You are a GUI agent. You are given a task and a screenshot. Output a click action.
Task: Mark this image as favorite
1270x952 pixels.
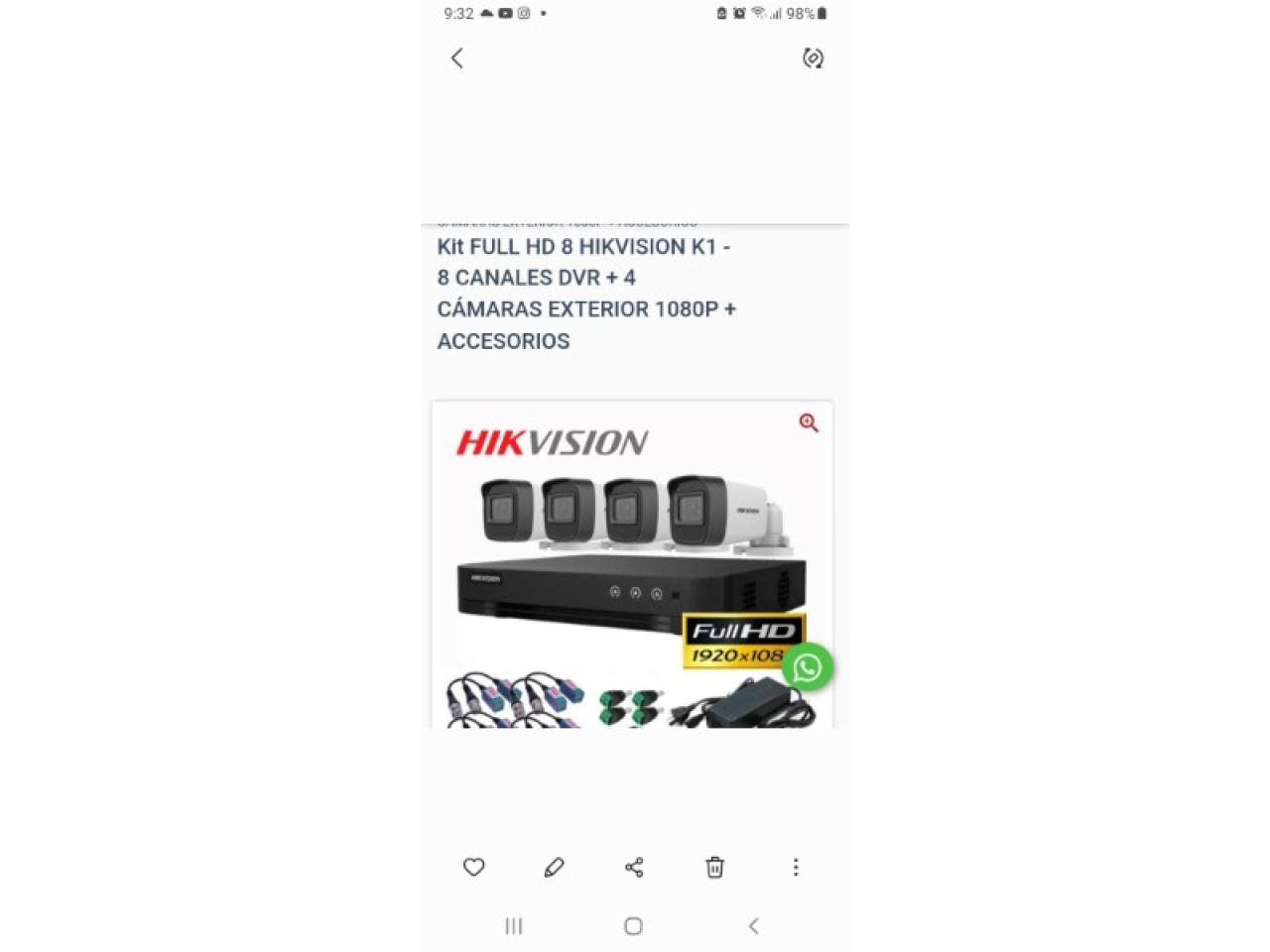click(474, 868)
